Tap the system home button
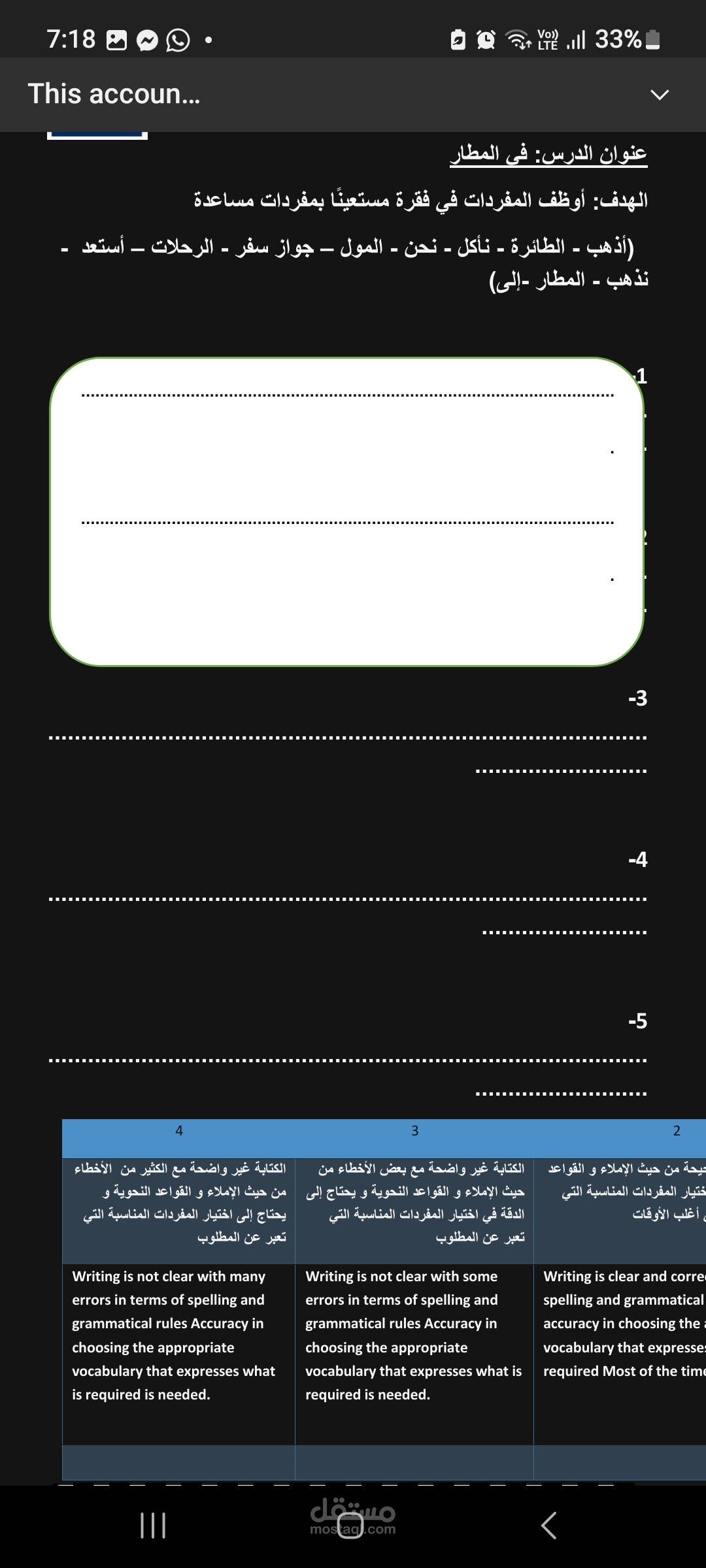Viewport: 706px width, 1568px height. coord(350,1526)
